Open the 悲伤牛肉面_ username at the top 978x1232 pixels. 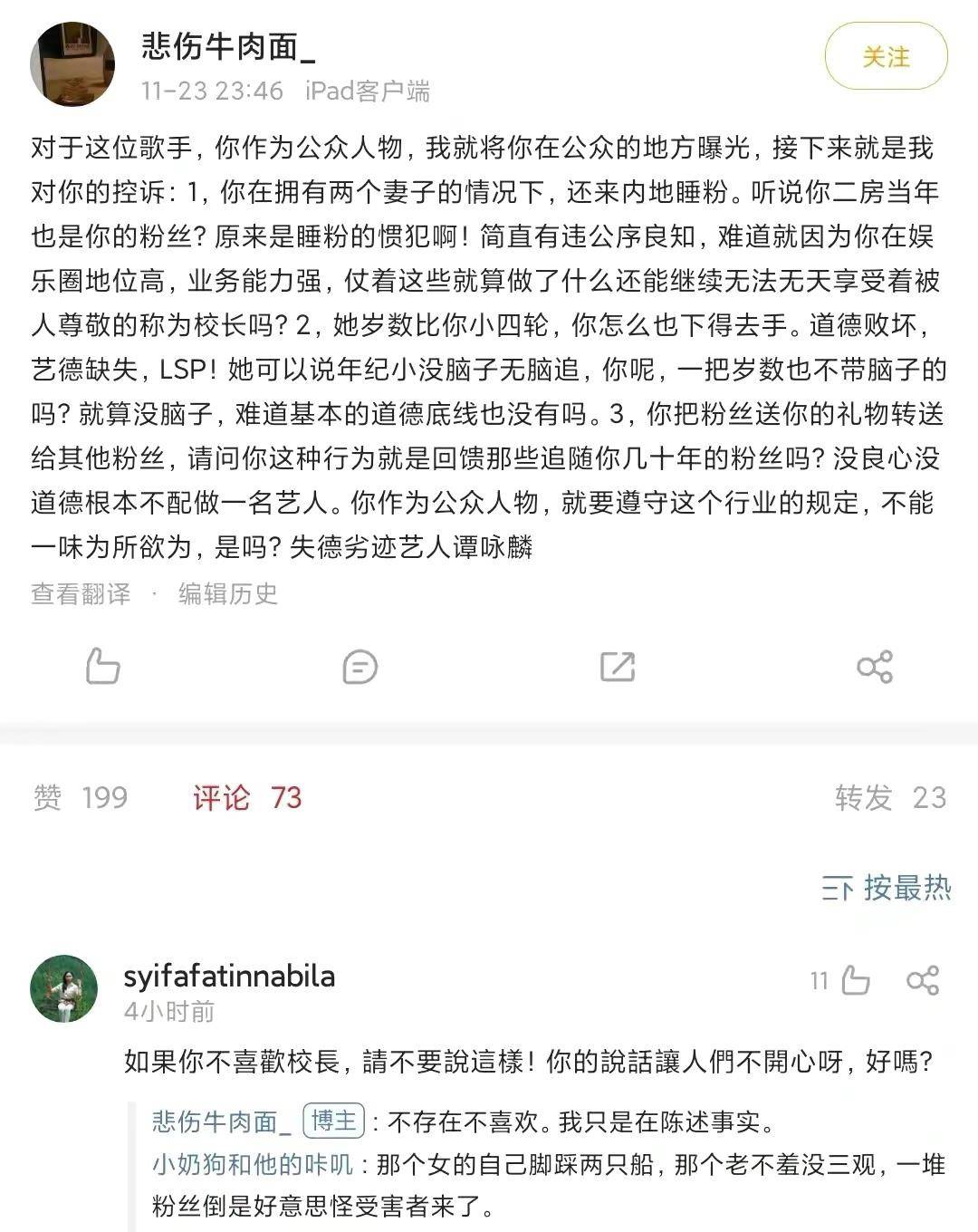pyautogui.click(x=228, y=45)
